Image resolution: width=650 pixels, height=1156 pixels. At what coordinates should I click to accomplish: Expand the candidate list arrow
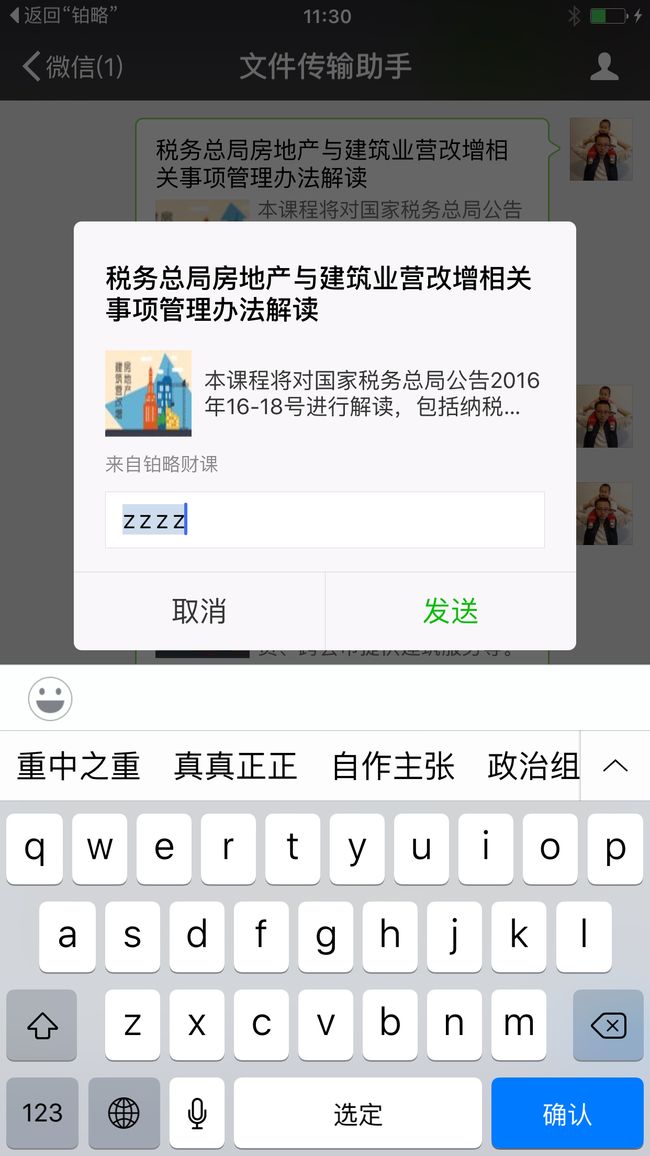point(615,766)
